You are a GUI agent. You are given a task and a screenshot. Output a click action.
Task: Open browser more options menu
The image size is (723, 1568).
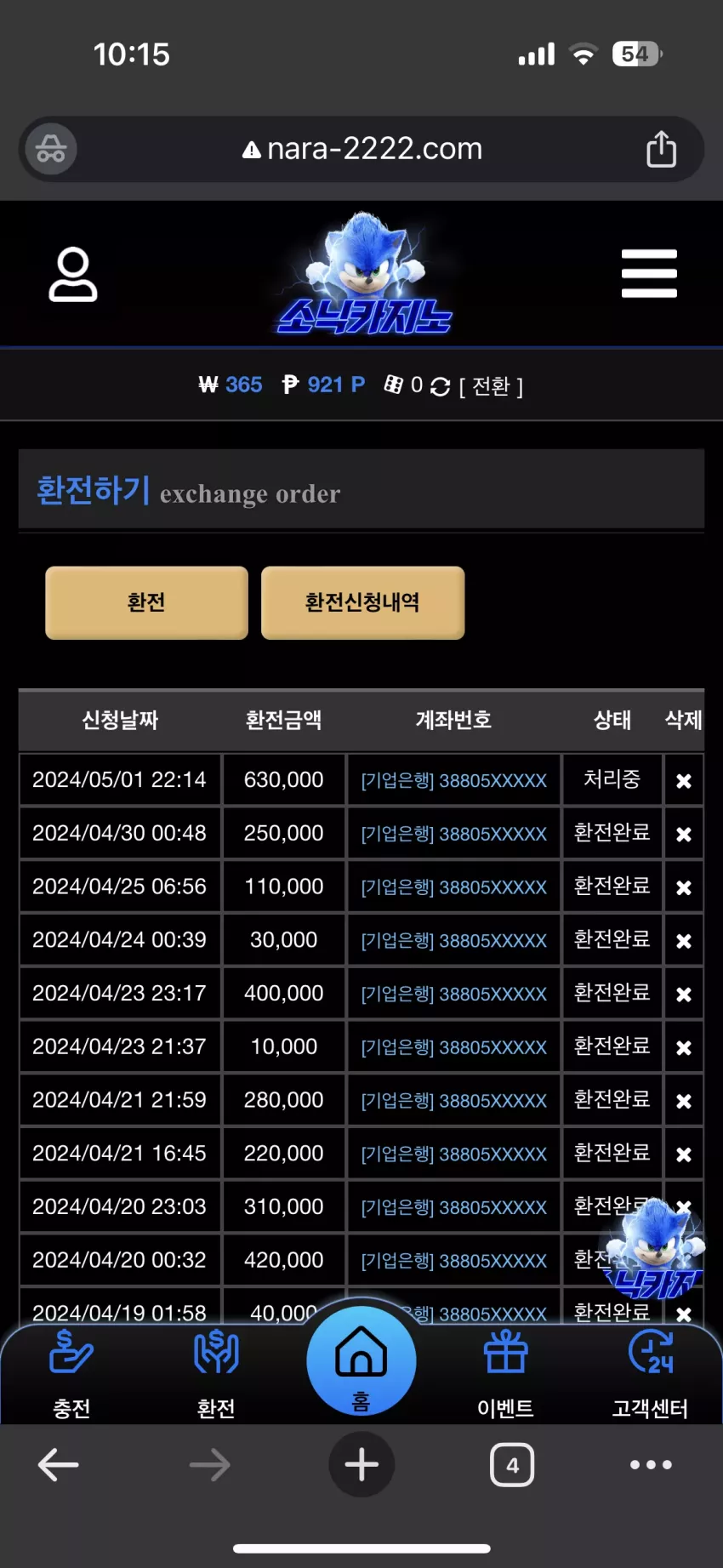coord(651,1464)
